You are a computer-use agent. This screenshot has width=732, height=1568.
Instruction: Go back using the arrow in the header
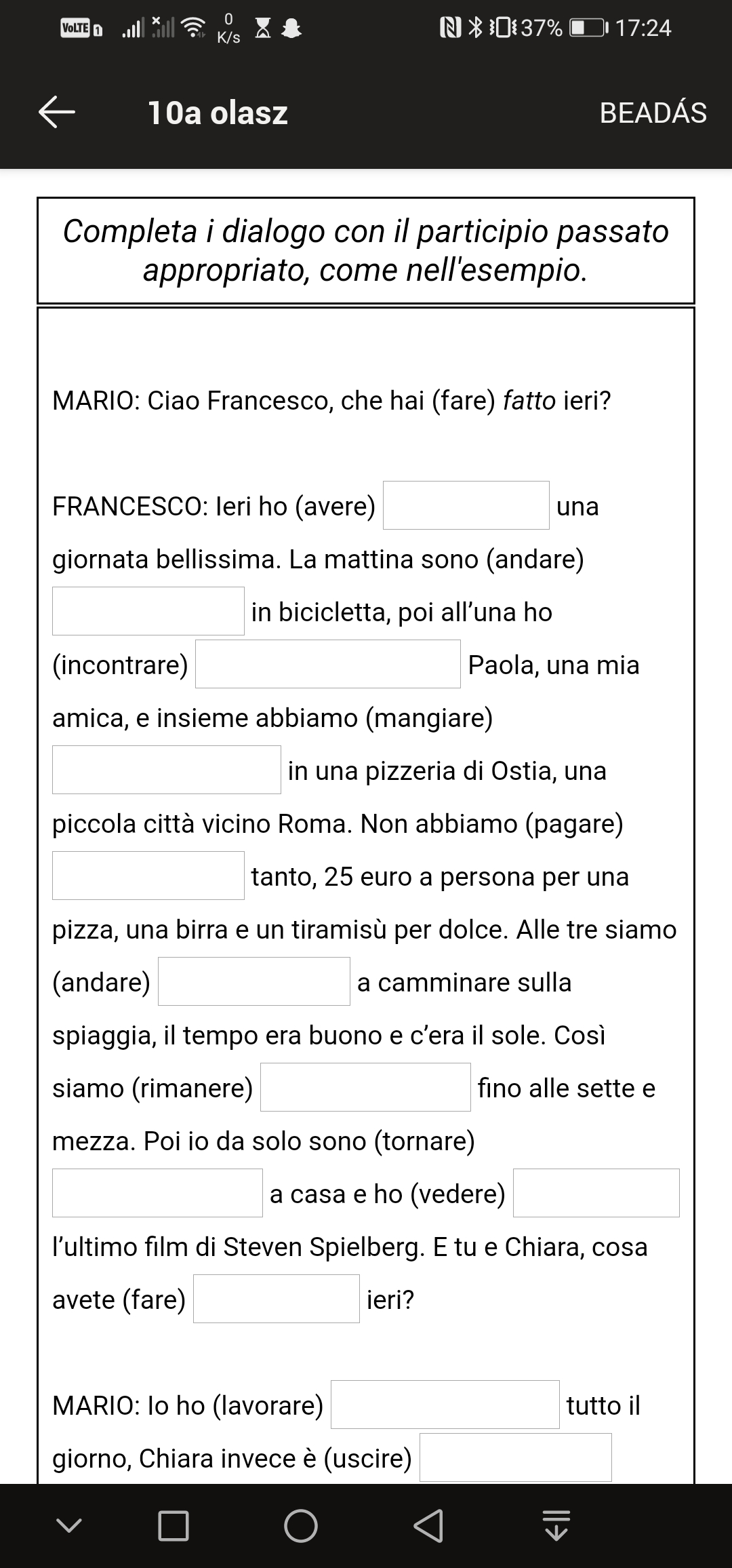pyautogui.click(x=56, y=112)
